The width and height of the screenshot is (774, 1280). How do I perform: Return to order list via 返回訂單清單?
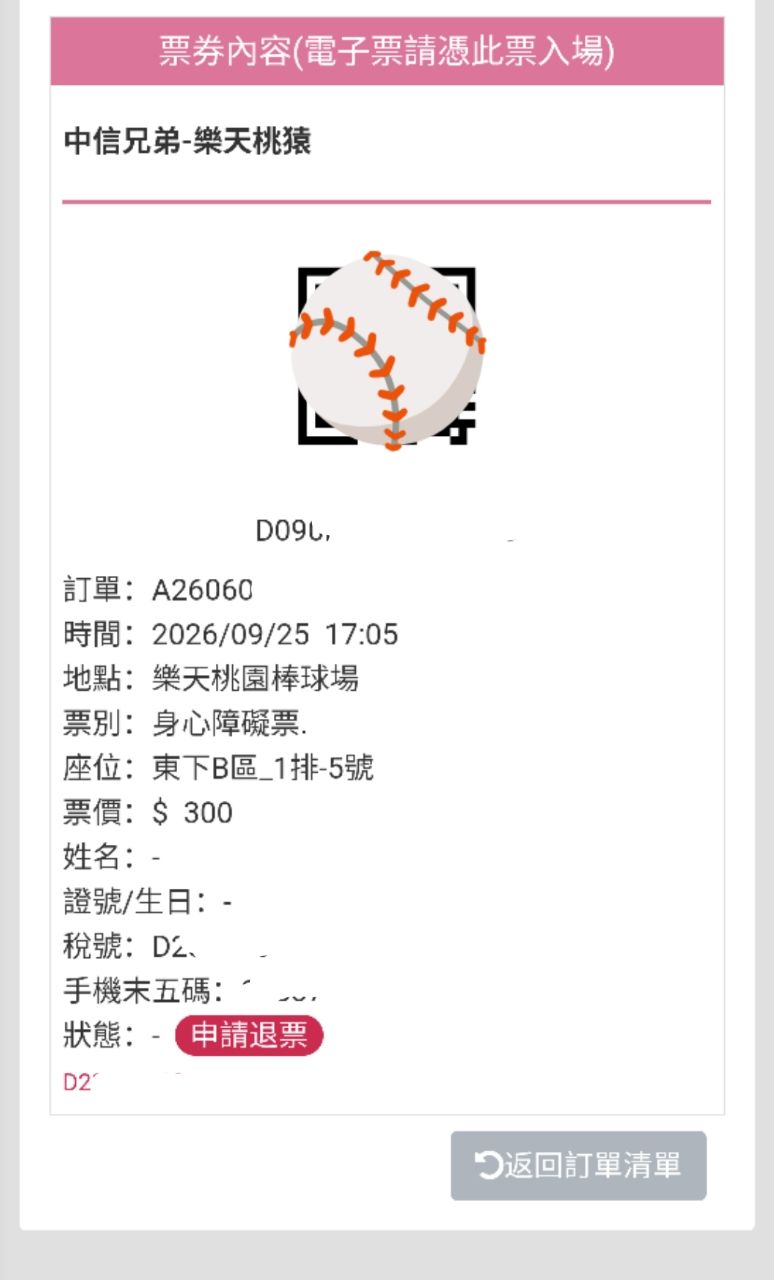(x=578, y=1166)
